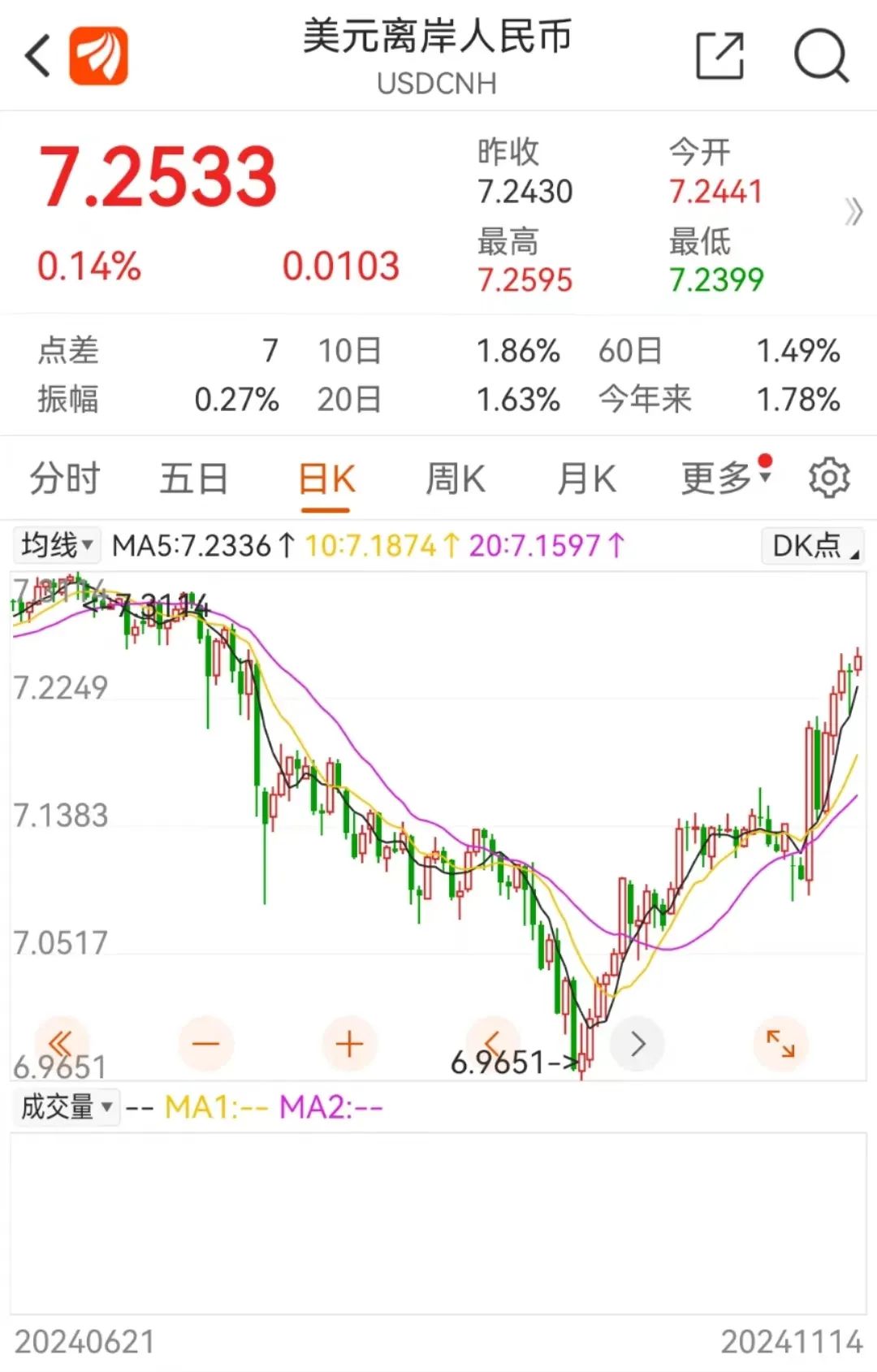Move the chart left with the left arrow
This screenshot has width=877, height=1372.
492,1043
